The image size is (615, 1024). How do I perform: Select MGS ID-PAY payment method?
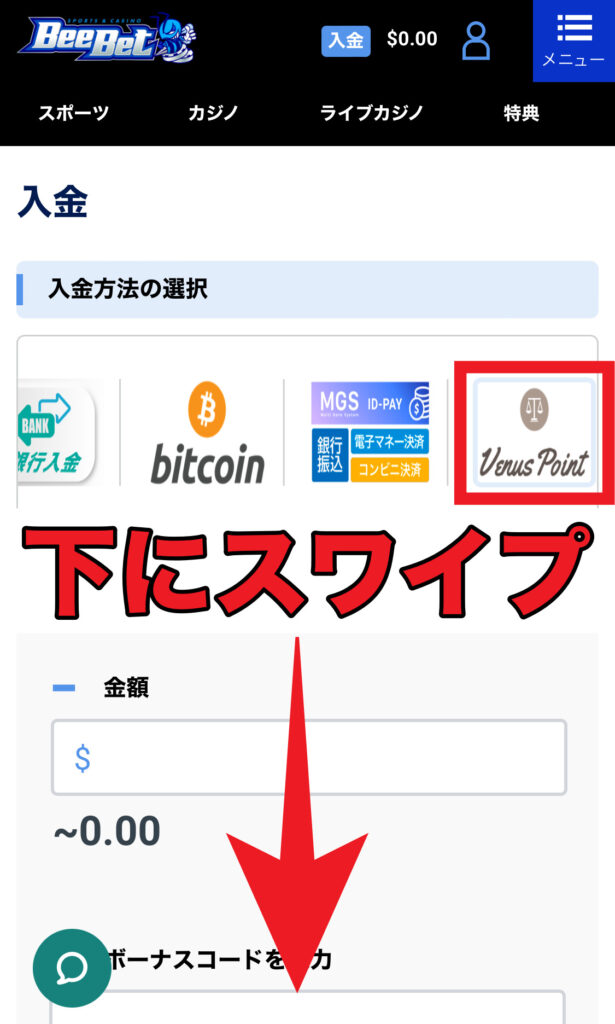click(x=370, y=432)
